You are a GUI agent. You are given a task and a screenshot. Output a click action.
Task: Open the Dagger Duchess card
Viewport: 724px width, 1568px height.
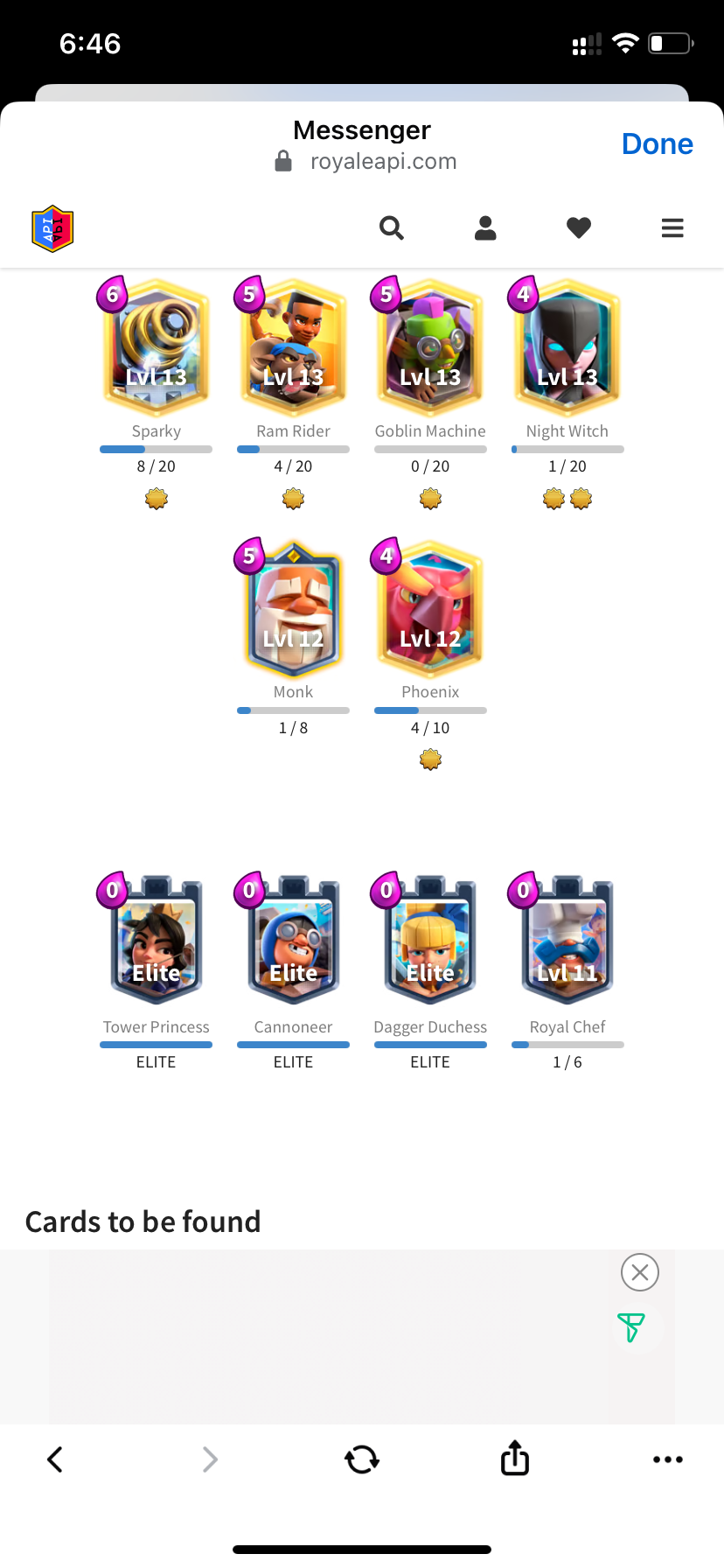430,940
